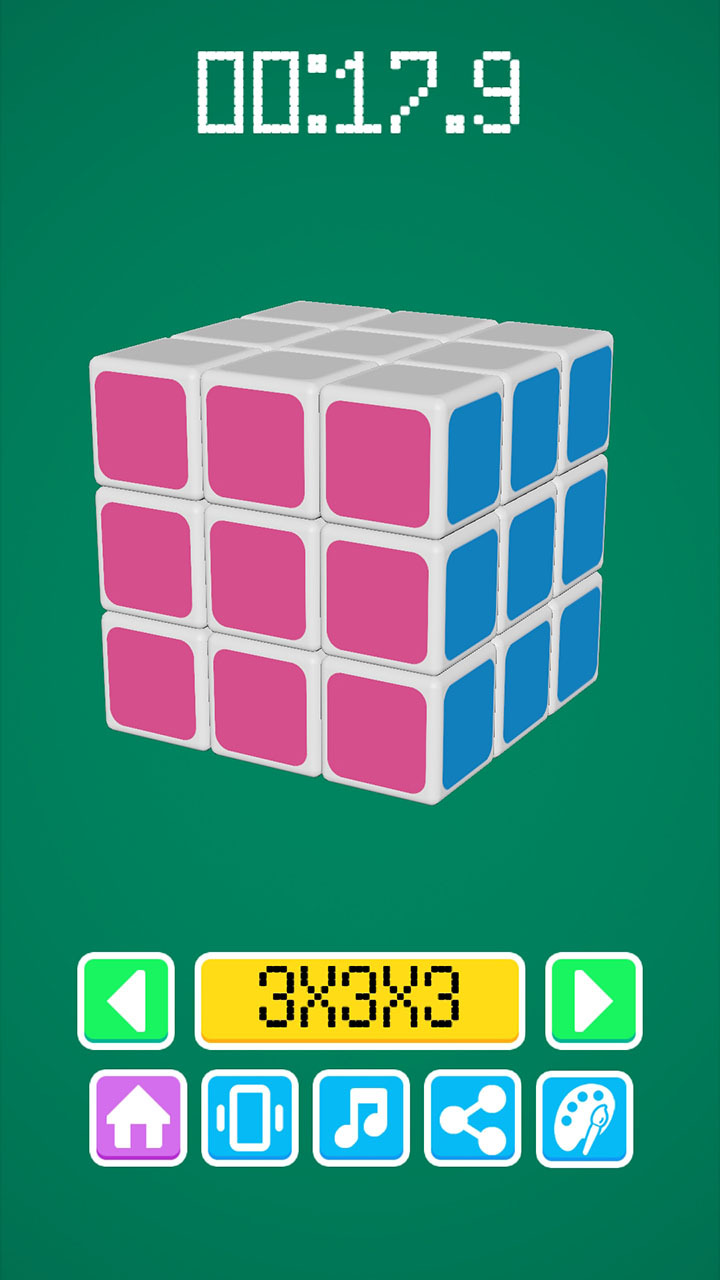Go to the previous cube size

pyautogui.click(x=126, y=1000)
